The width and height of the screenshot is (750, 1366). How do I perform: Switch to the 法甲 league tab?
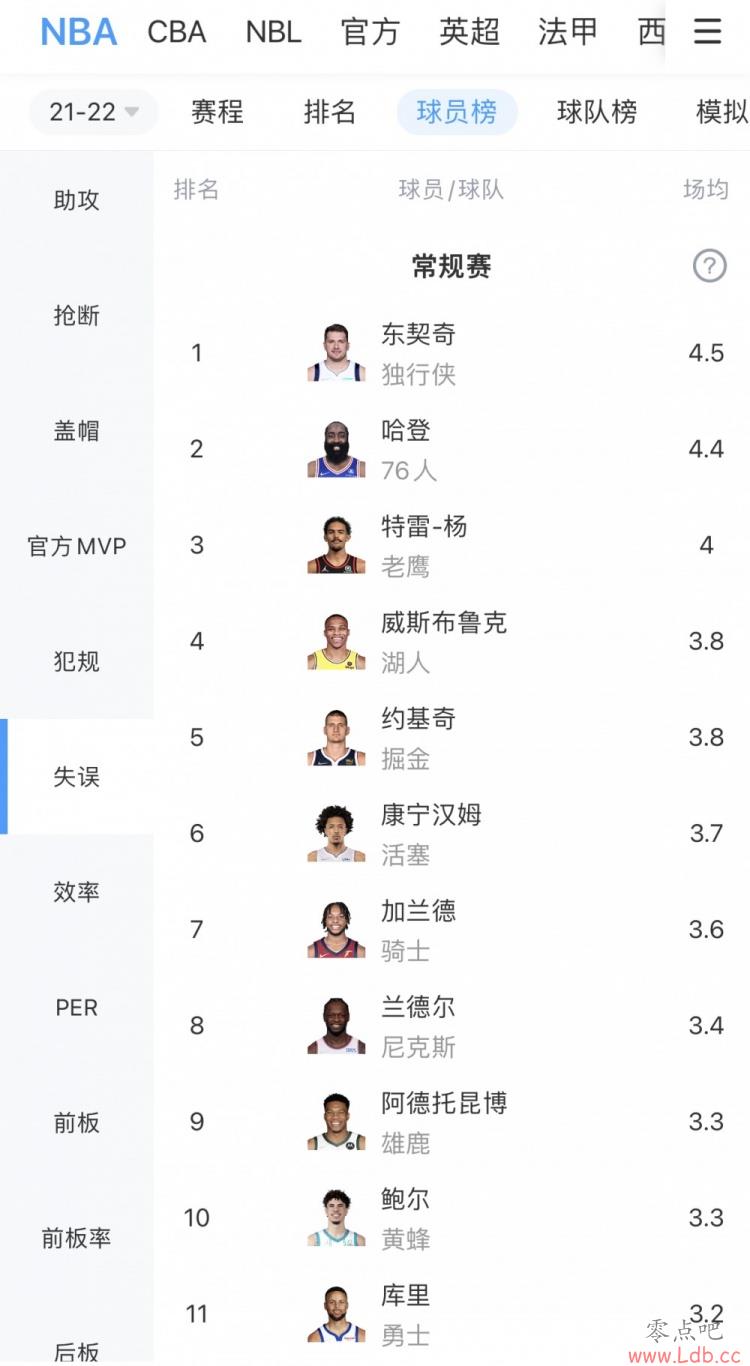click(x=568, y=32)
